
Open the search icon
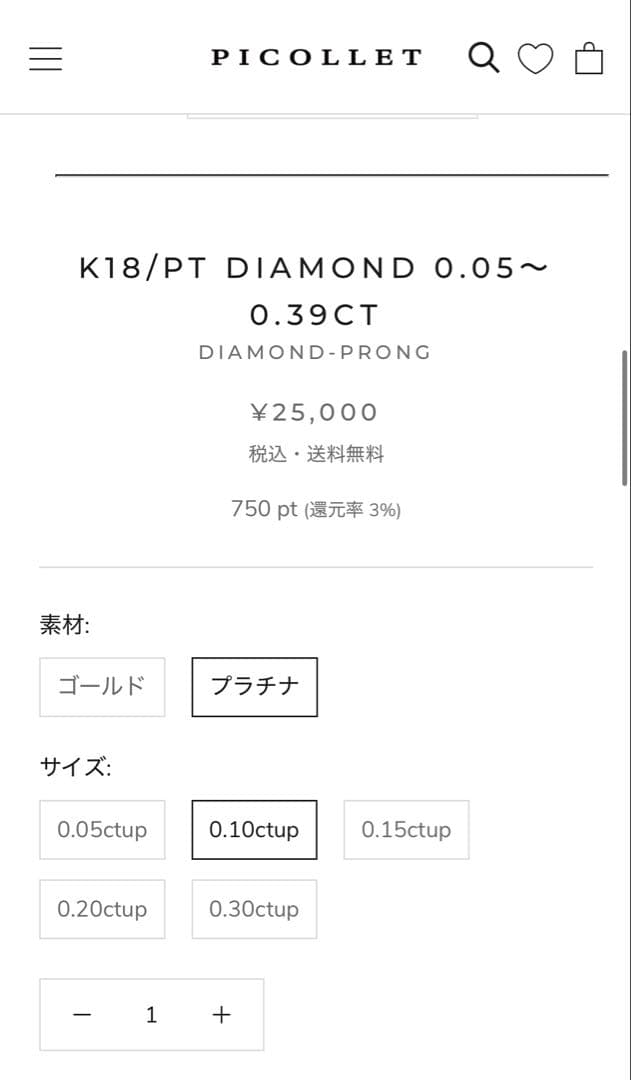tap(483, 58)
